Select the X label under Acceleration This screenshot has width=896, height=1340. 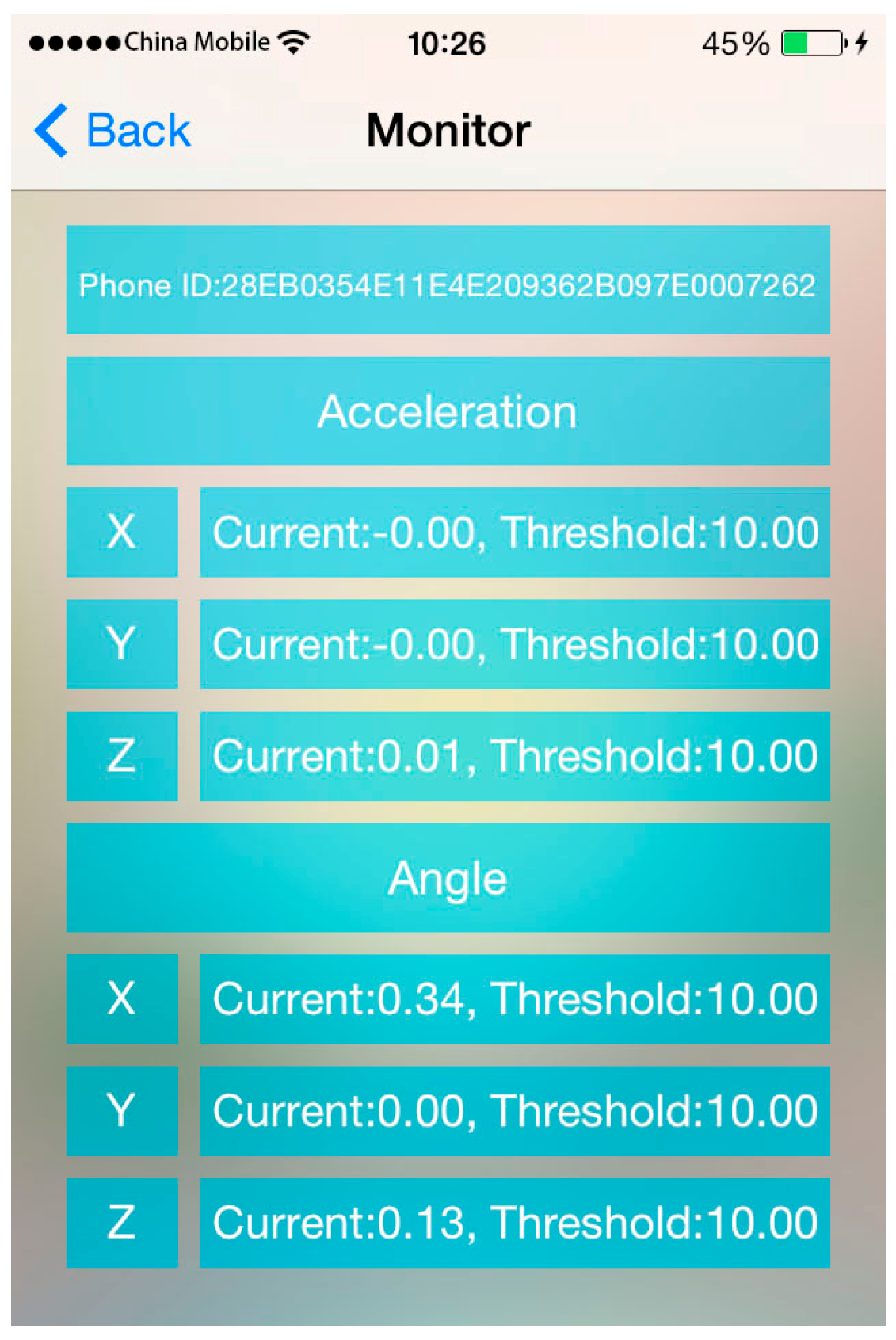pos(121,533)
